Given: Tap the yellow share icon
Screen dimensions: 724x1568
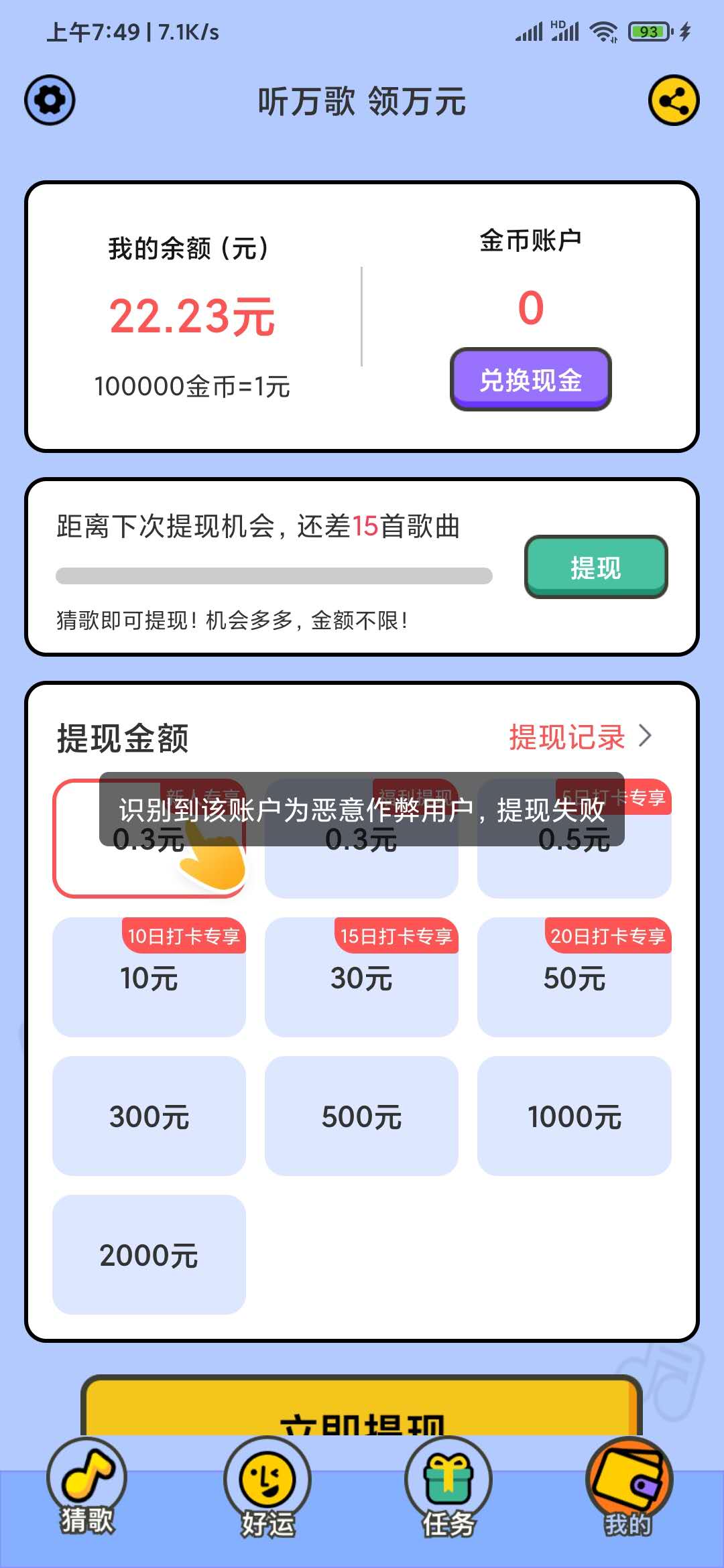Looking at the screenshot, I should point(674,101).
